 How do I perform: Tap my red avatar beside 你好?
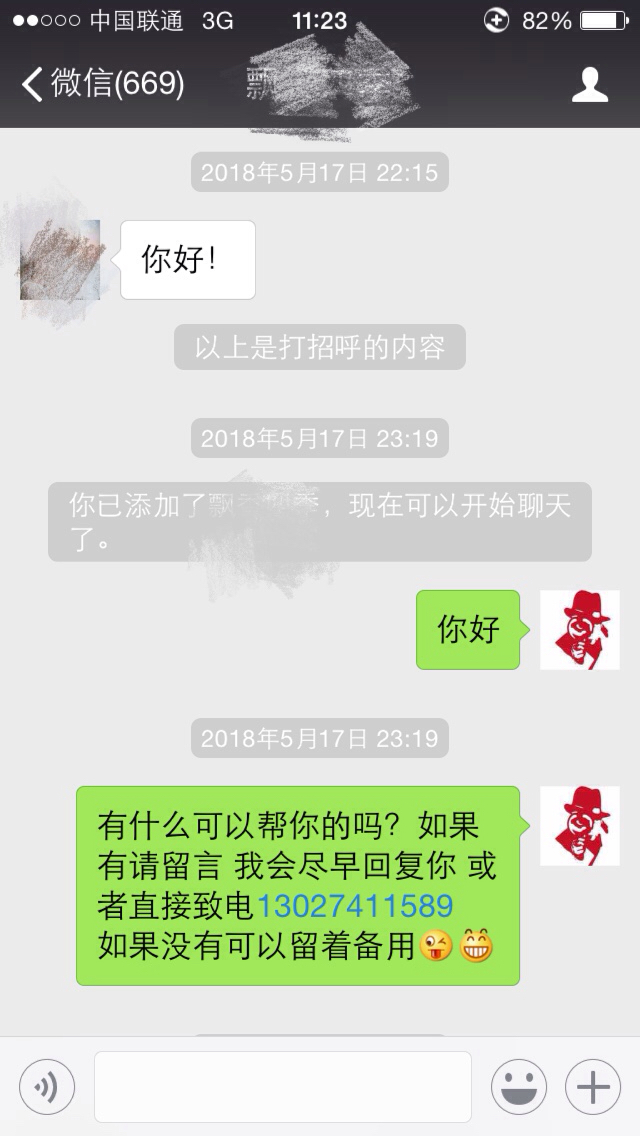pos(580,630)
